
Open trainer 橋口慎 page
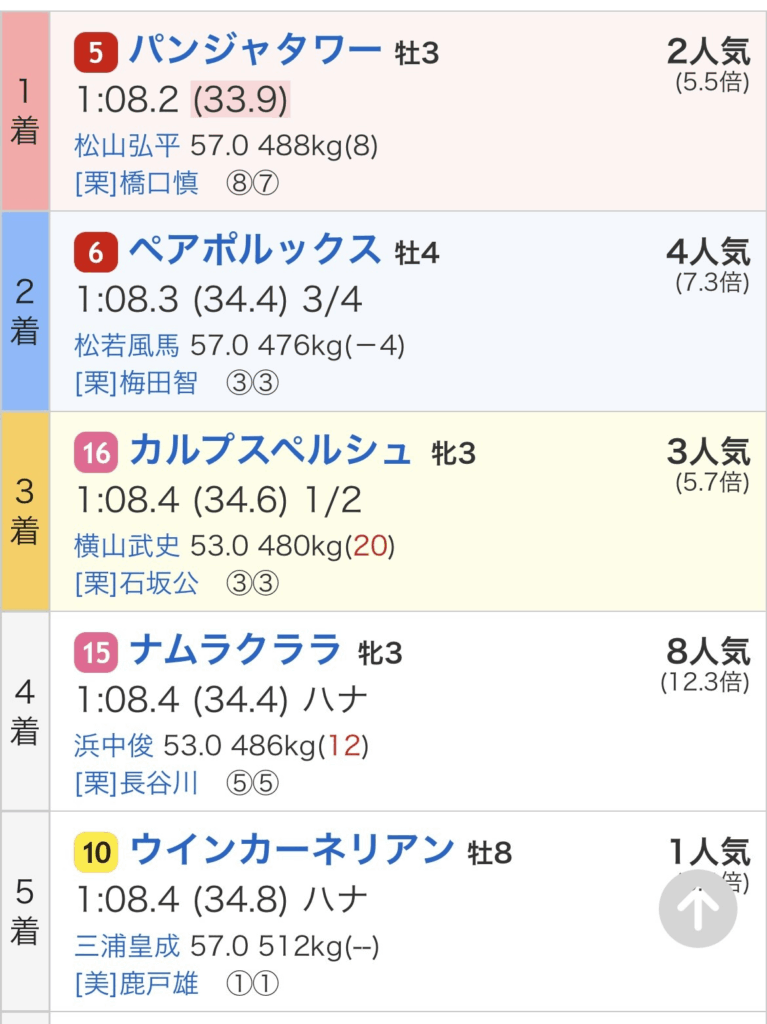tap(160, 184)
